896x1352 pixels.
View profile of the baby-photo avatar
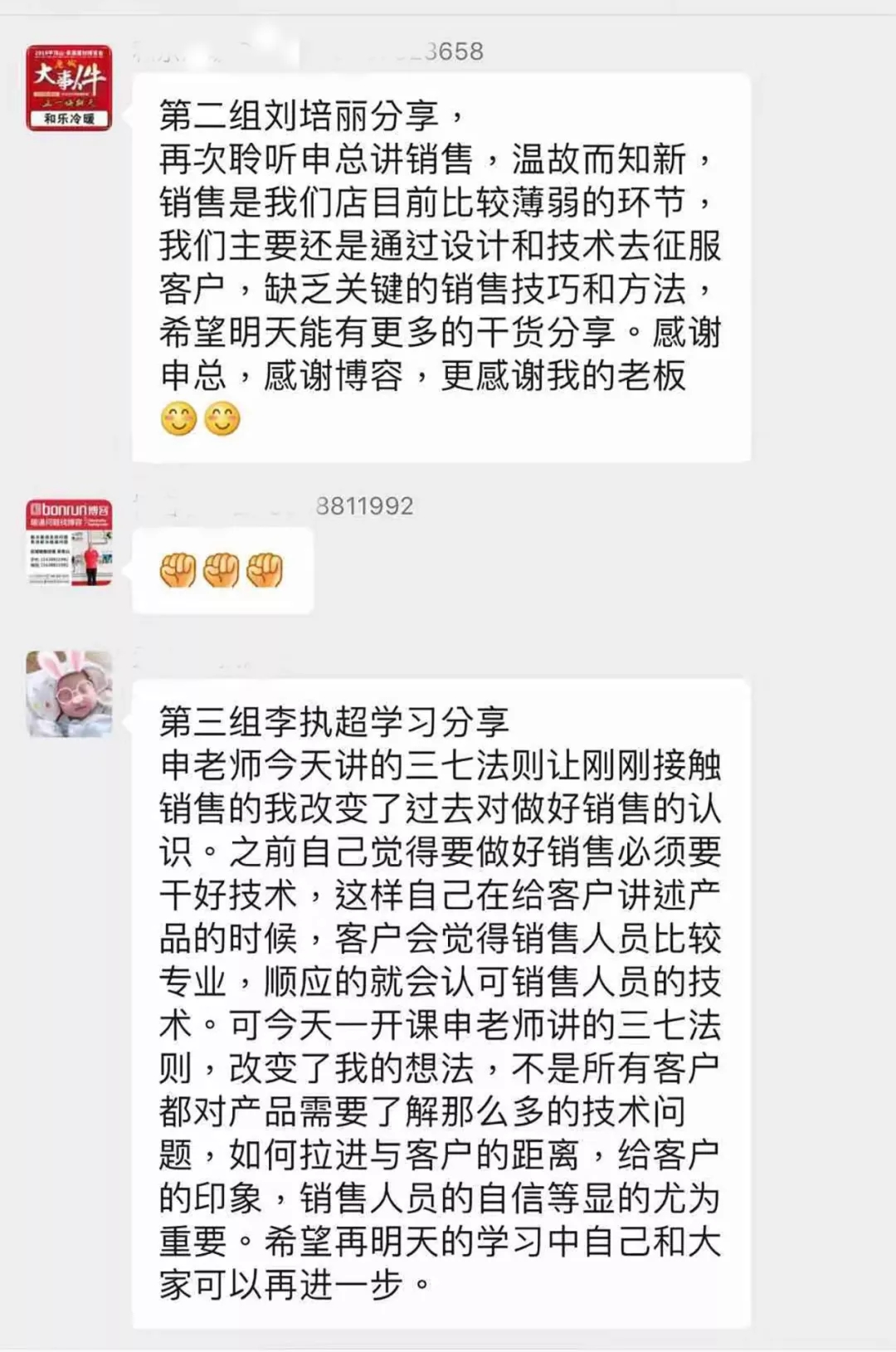69,694
